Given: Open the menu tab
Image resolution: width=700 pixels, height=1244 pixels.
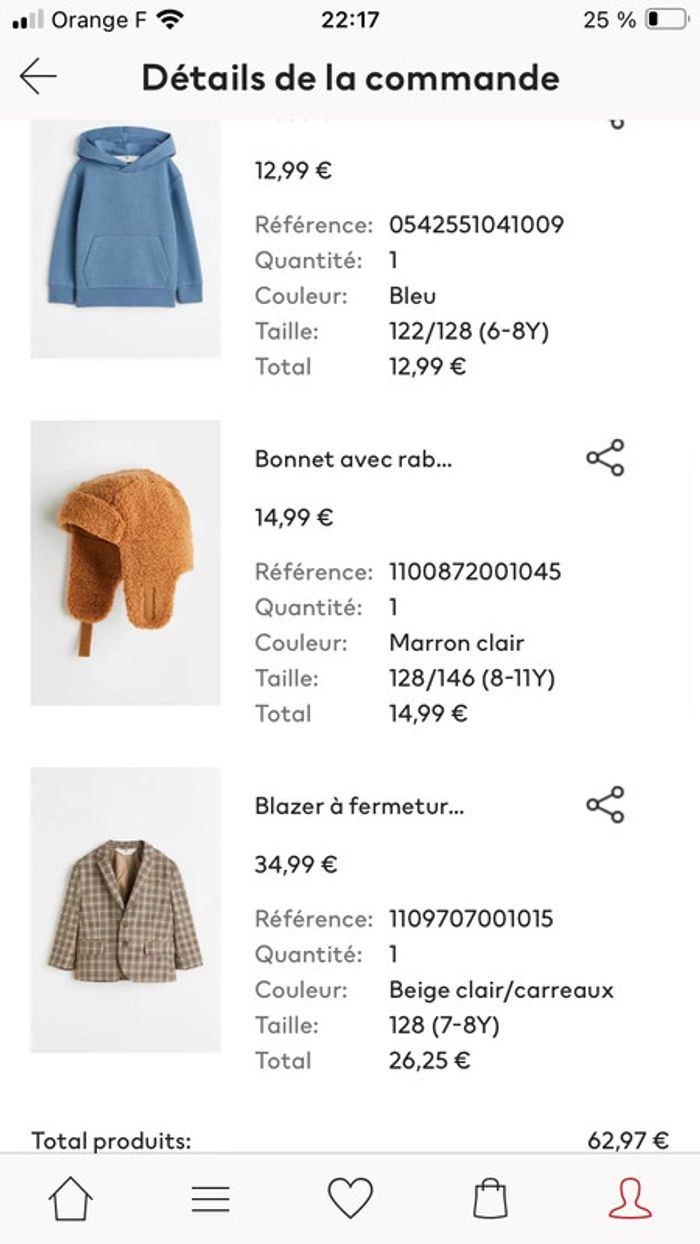Looking at the screenshot, I should coord(210,1198).
